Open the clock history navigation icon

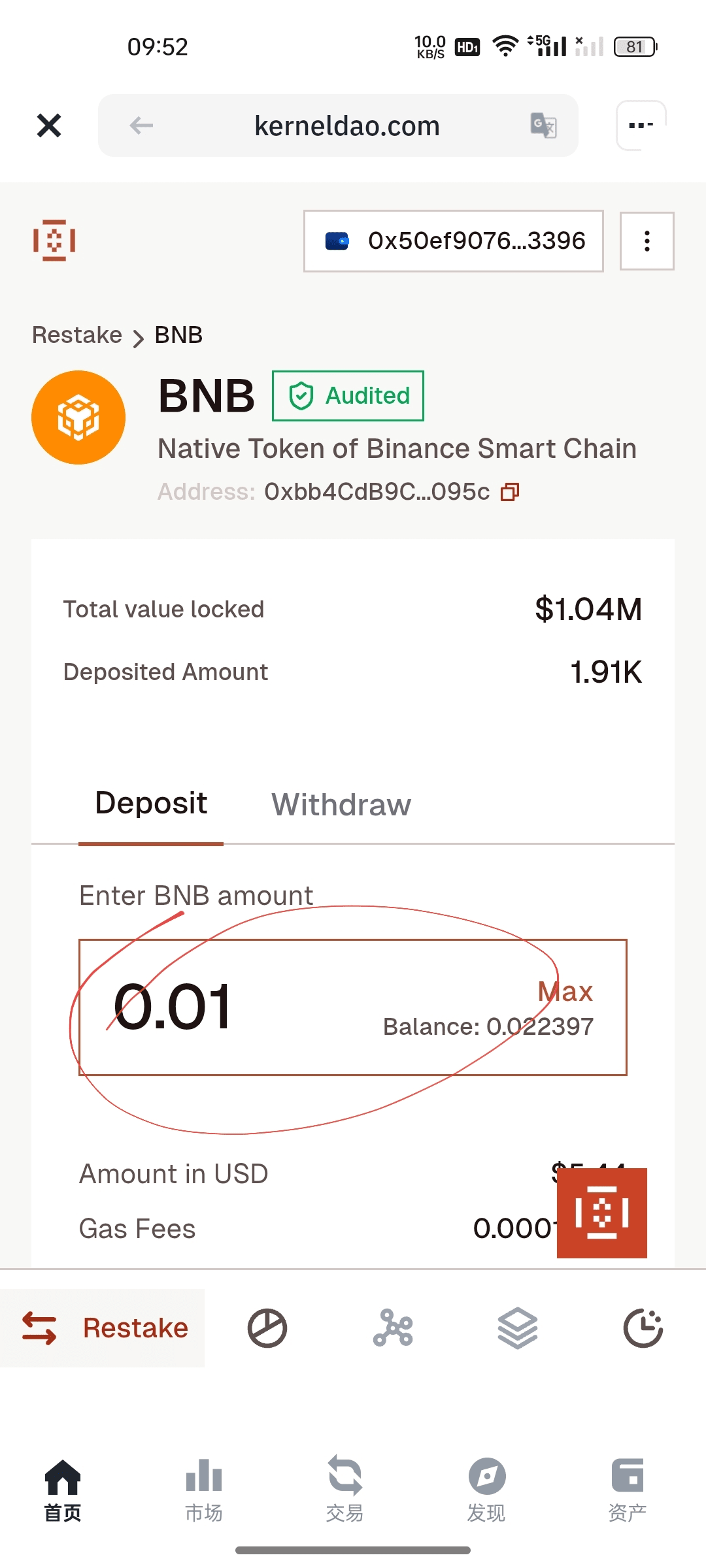tap(643, 1328)
